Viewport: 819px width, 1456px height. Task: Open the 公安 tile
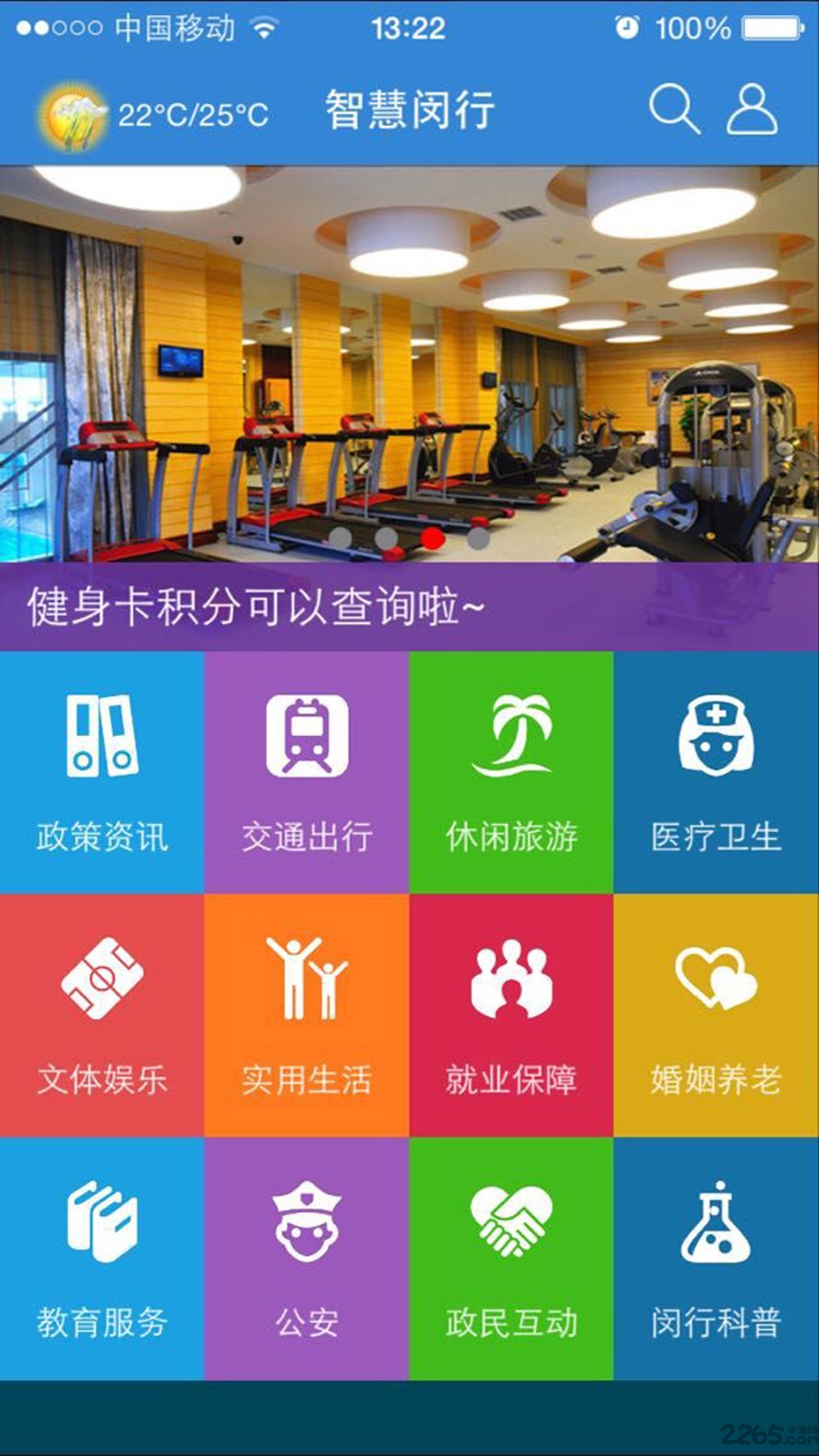307,1258
